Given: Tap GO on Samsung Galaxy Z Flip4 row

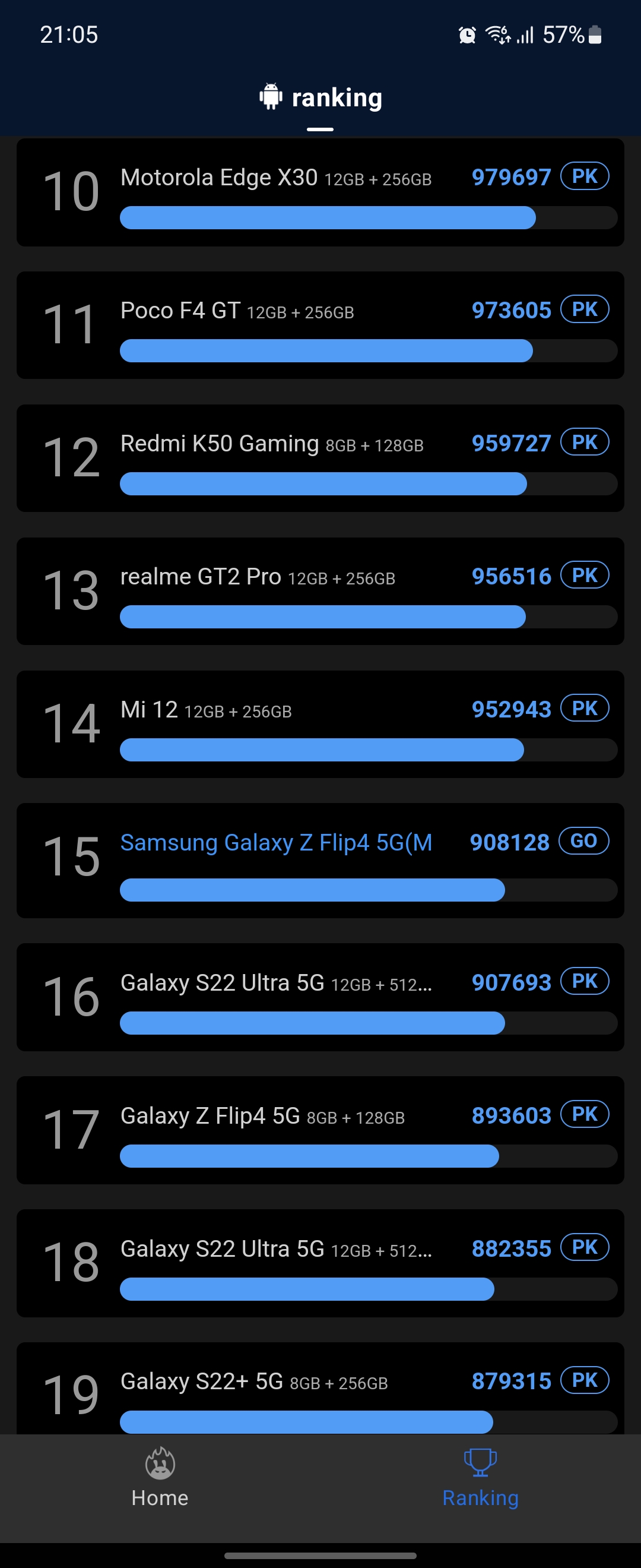Looking at the screenshot, I should click(x=584, y=841).
